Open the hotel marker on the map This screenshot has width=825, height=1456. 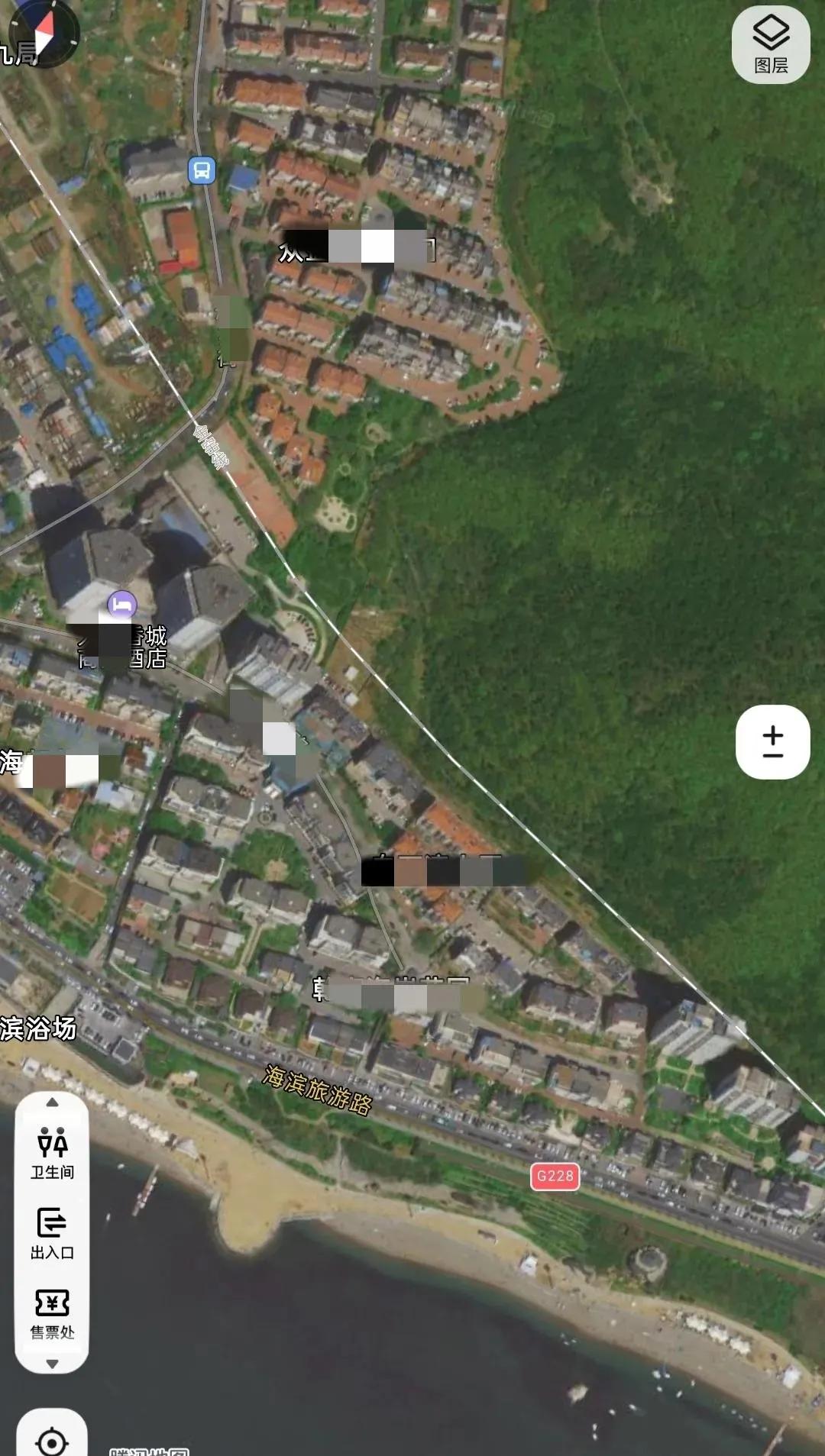click(x=121, y=605)
